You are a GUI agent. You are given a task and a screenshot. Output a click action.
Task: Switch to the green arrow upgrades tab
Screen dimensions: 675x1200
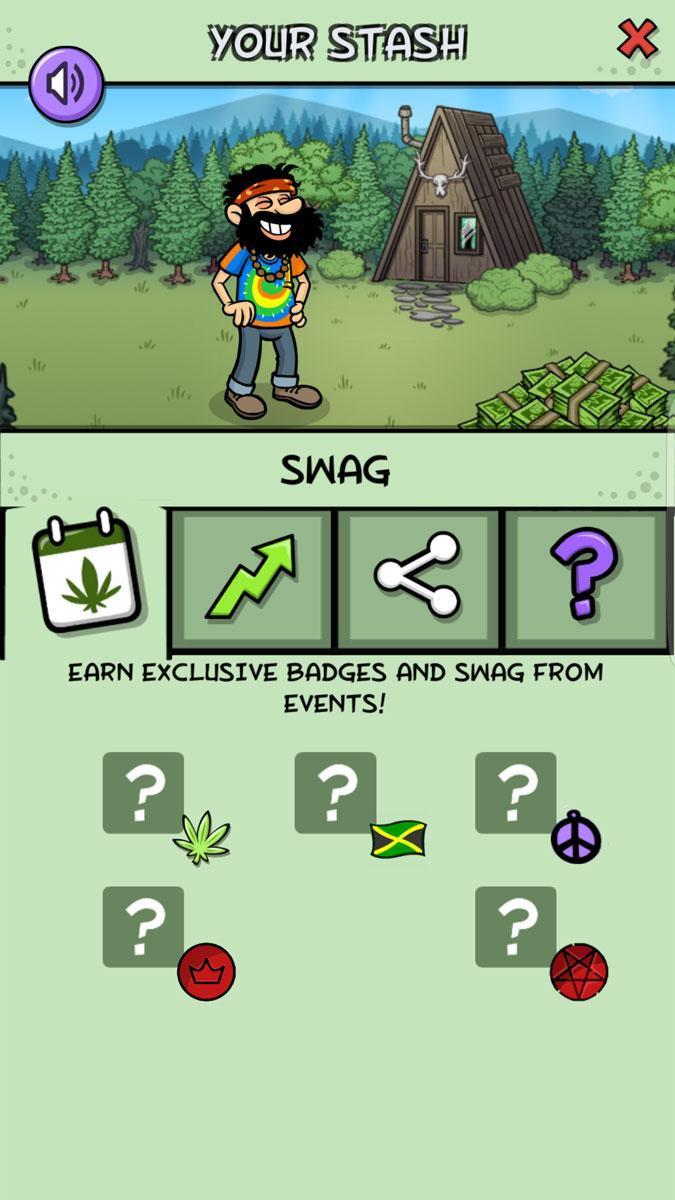[x=252, y=578]
